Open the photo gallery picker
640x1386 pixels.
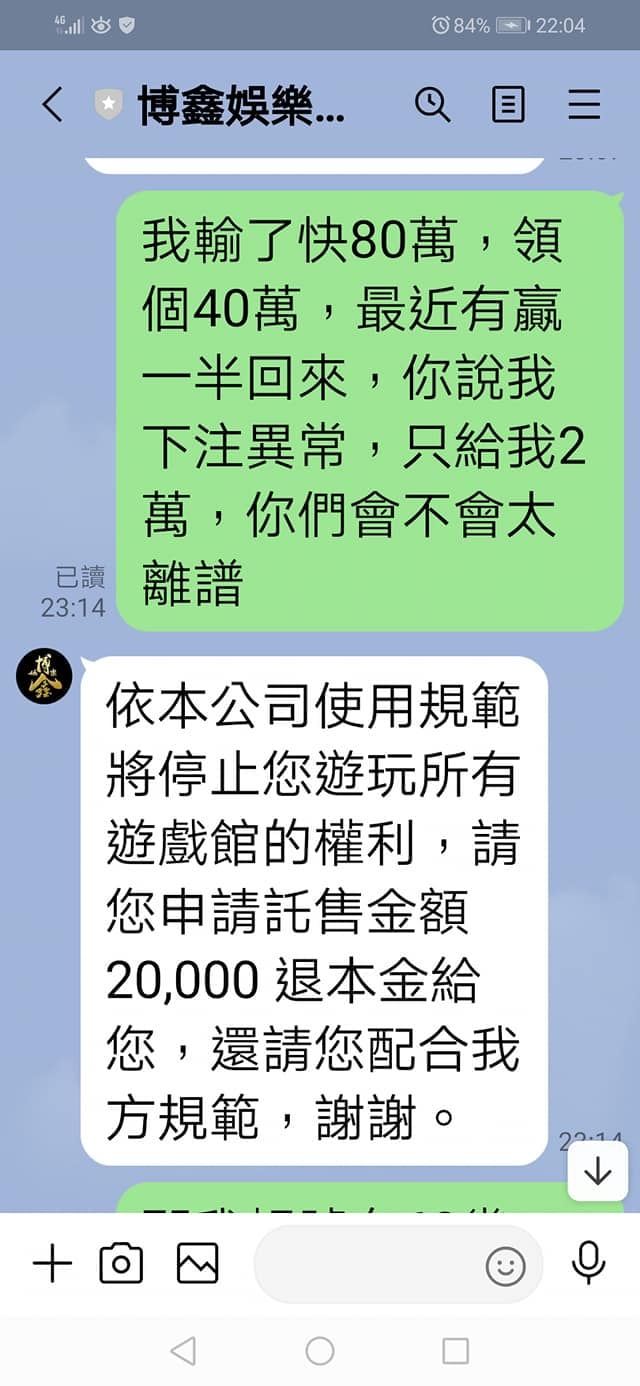coord(197,1265)
